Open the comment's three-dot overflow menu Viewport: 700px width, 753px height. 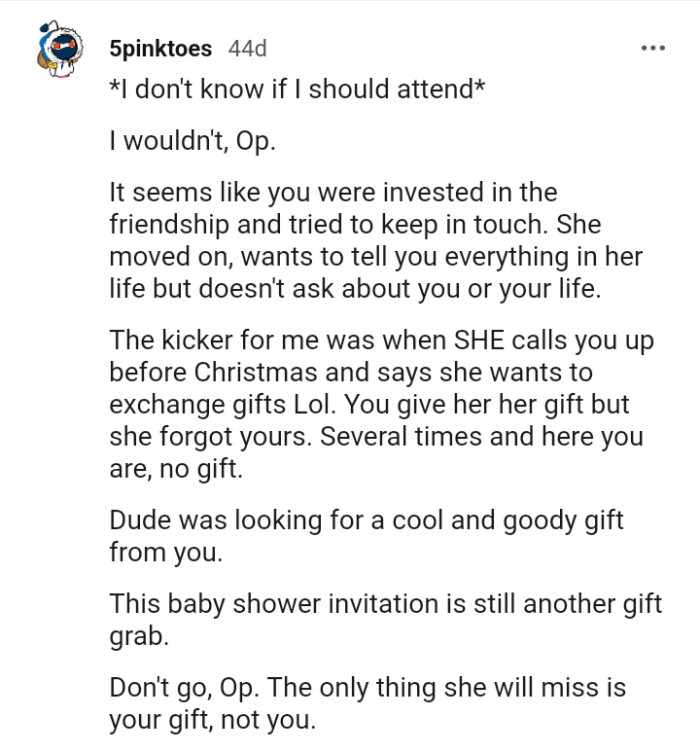(x=652, y=48)
